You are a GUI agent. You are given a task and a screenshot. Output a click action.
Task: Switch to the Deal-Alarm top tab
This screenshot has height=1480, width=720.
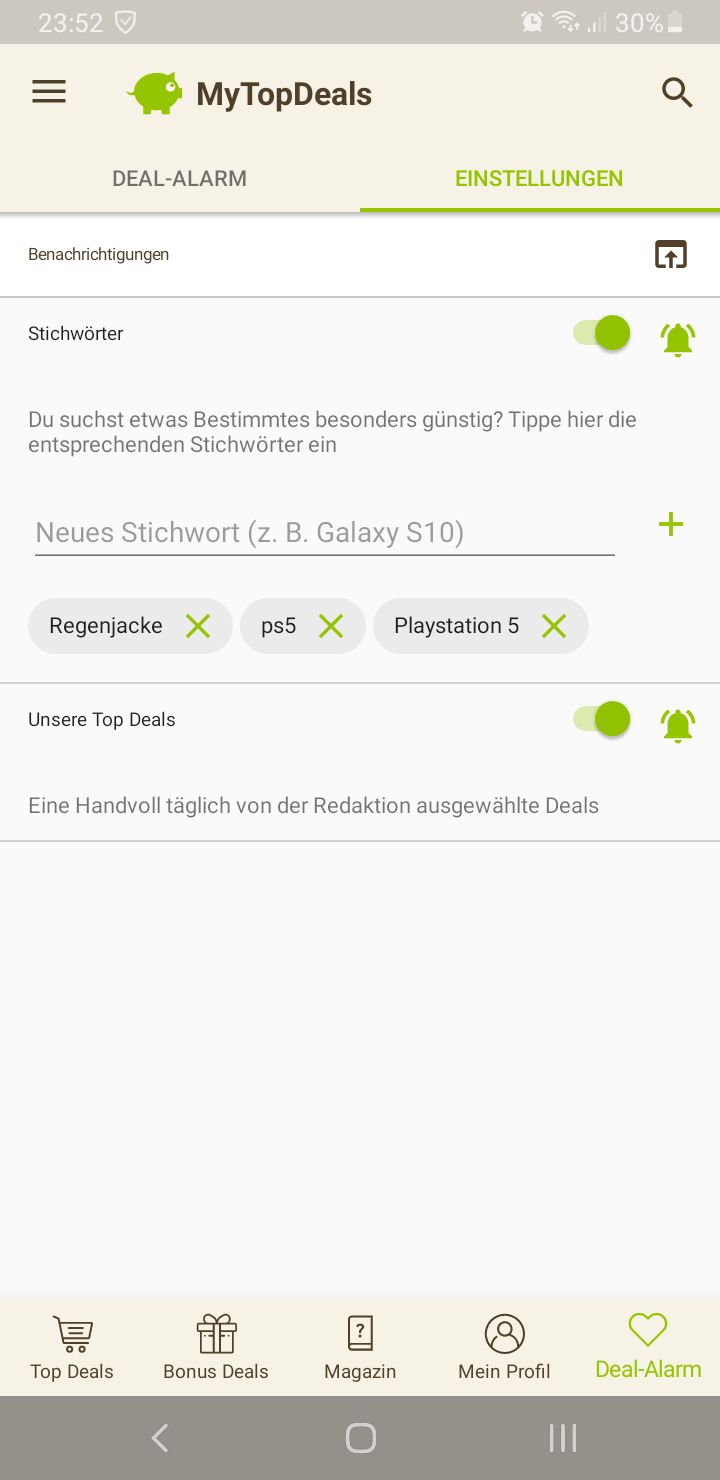click(180, 178)
